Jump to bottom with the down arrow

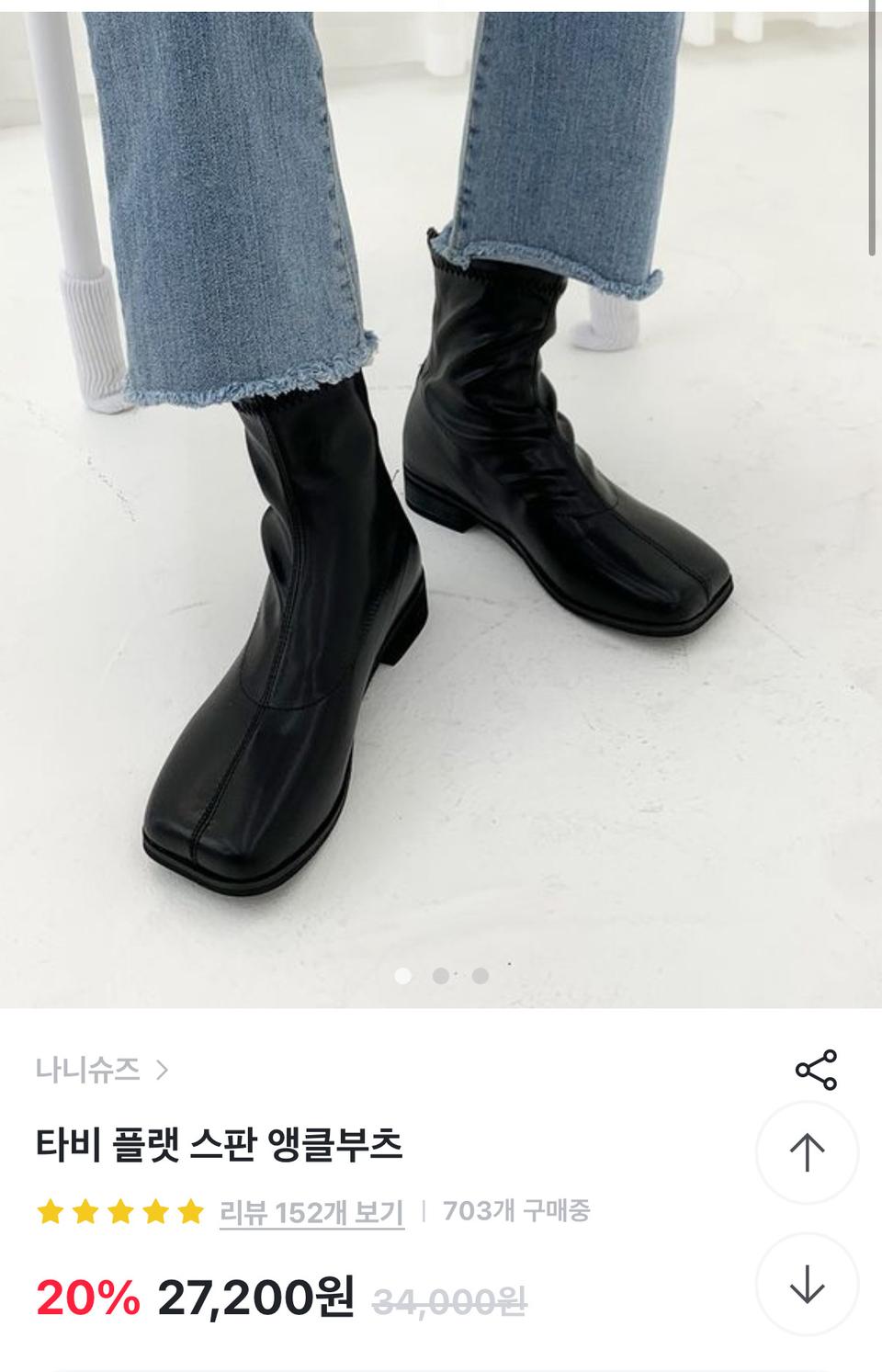807,1284
